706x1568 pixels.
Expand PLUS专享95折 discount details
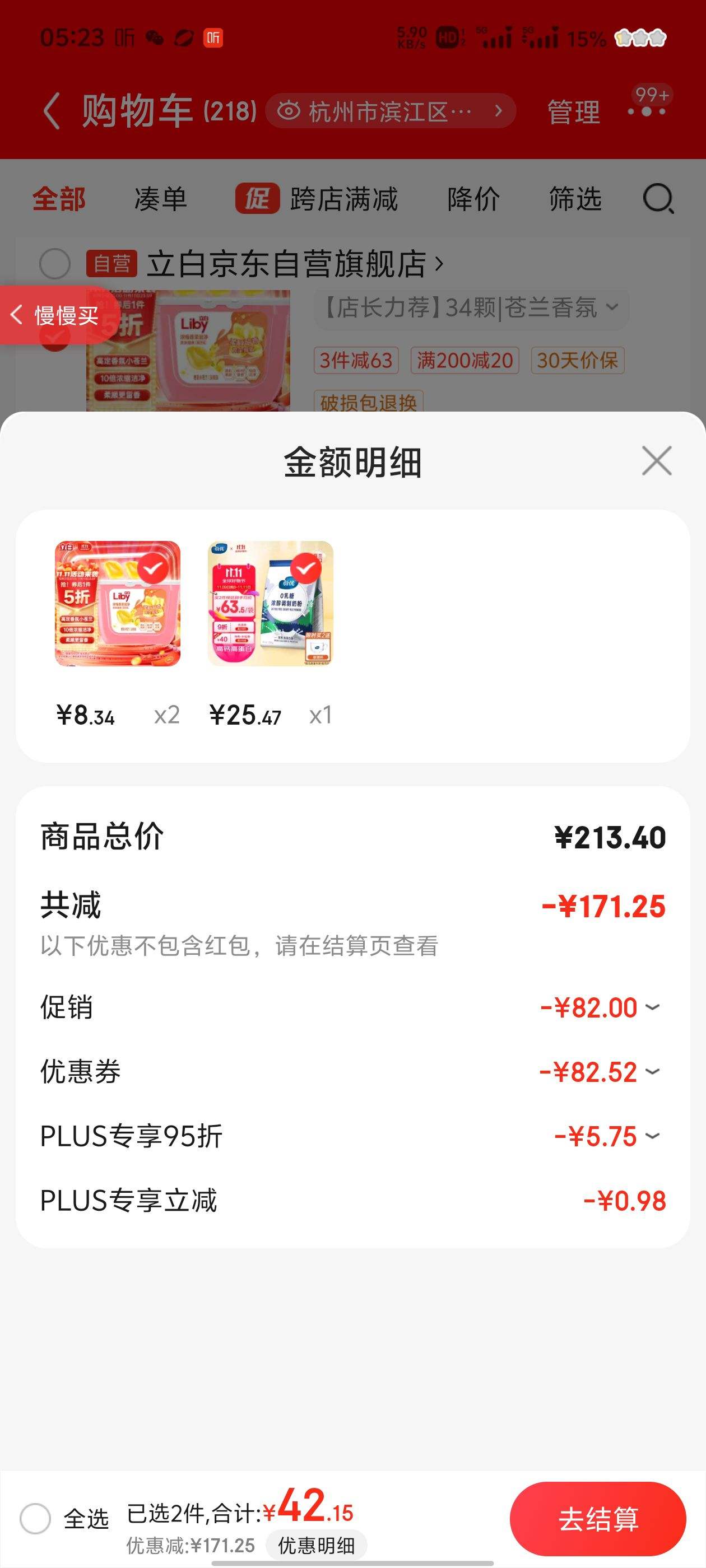click(652, 1136)
